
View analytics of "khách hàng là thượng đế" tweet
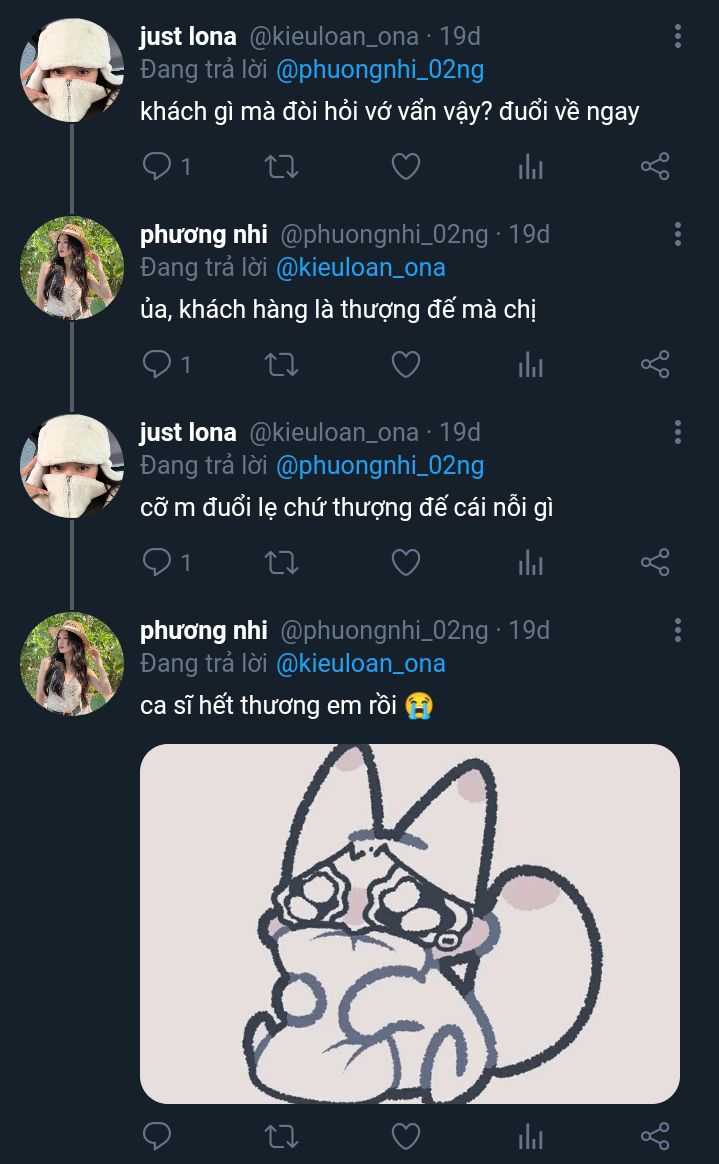pyautogui.click(x=531, y=364)
